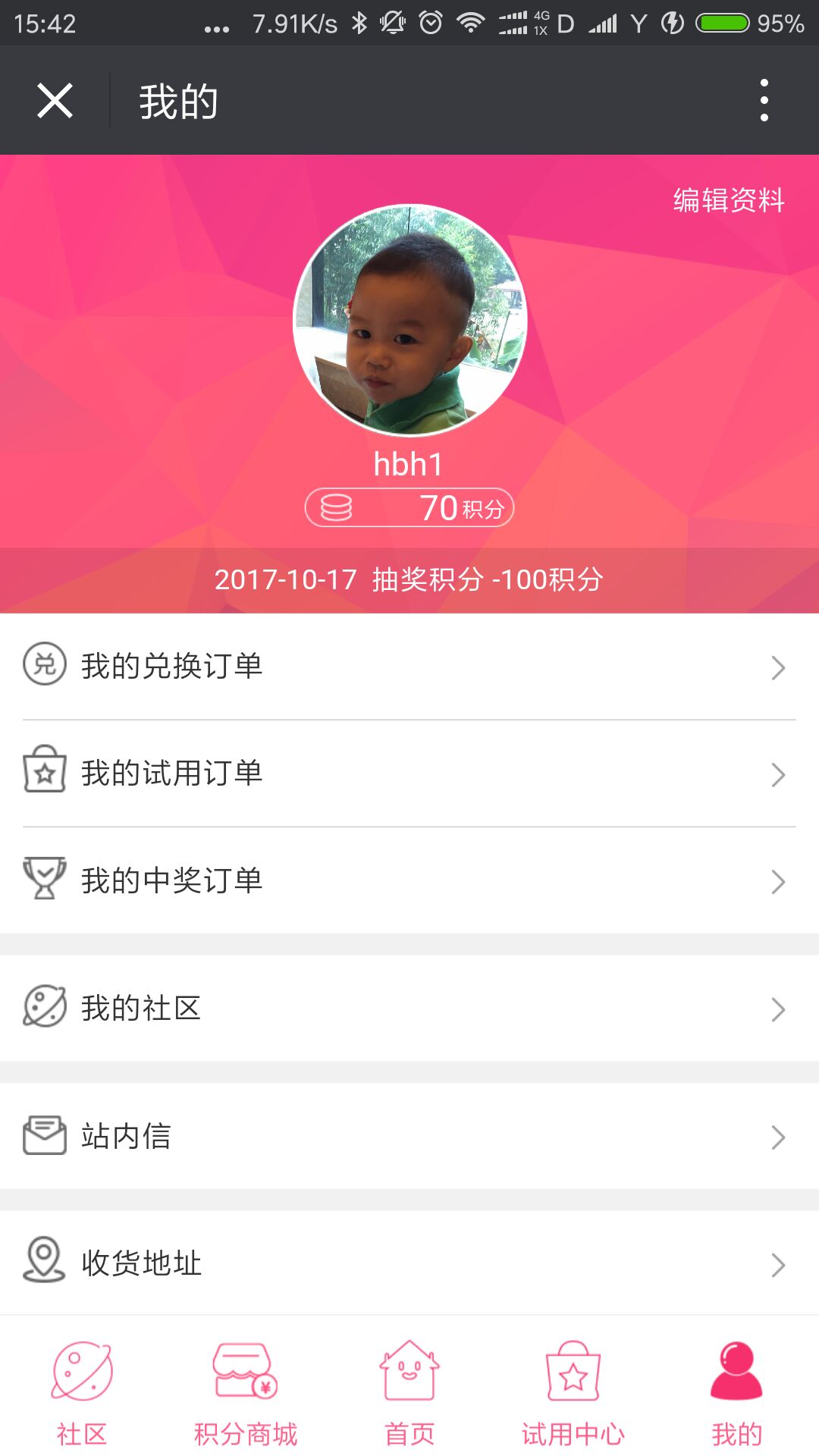819x1456 pixels.
Task: Open 我的试用订单
Action: click(409, 773)
